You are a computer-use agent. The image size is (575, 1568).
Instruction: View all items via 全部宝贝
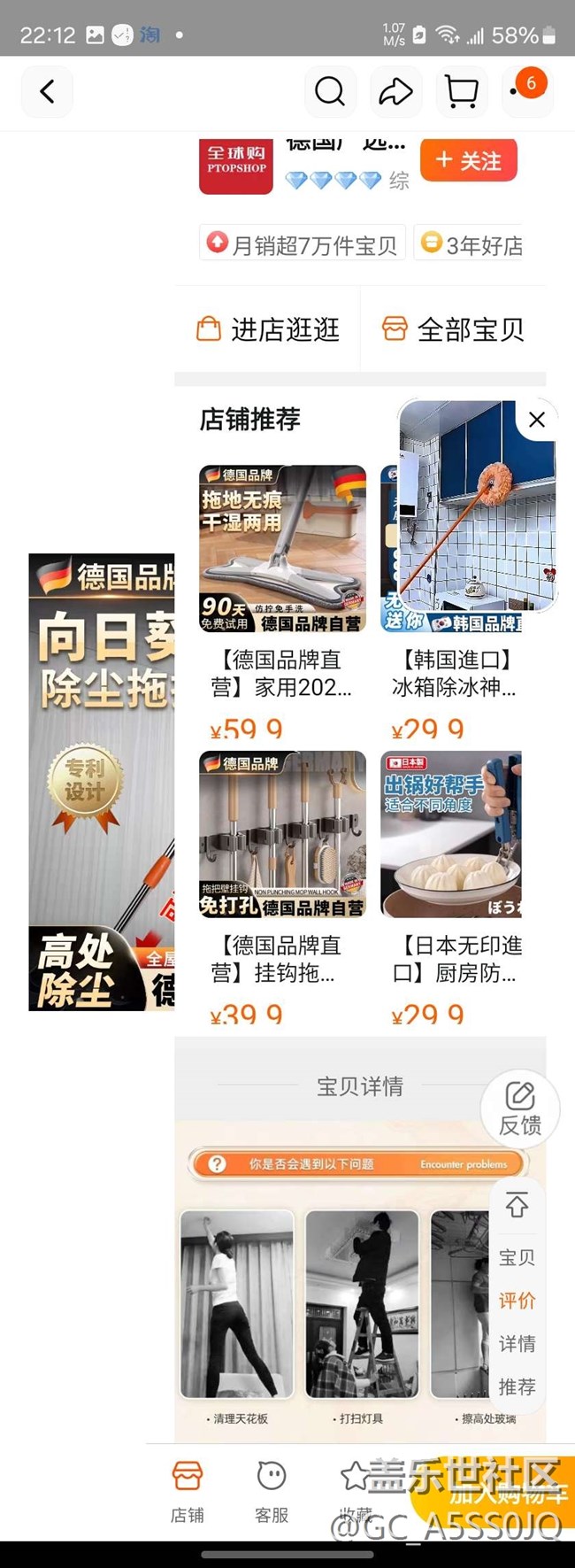click(x=453, y=329)
